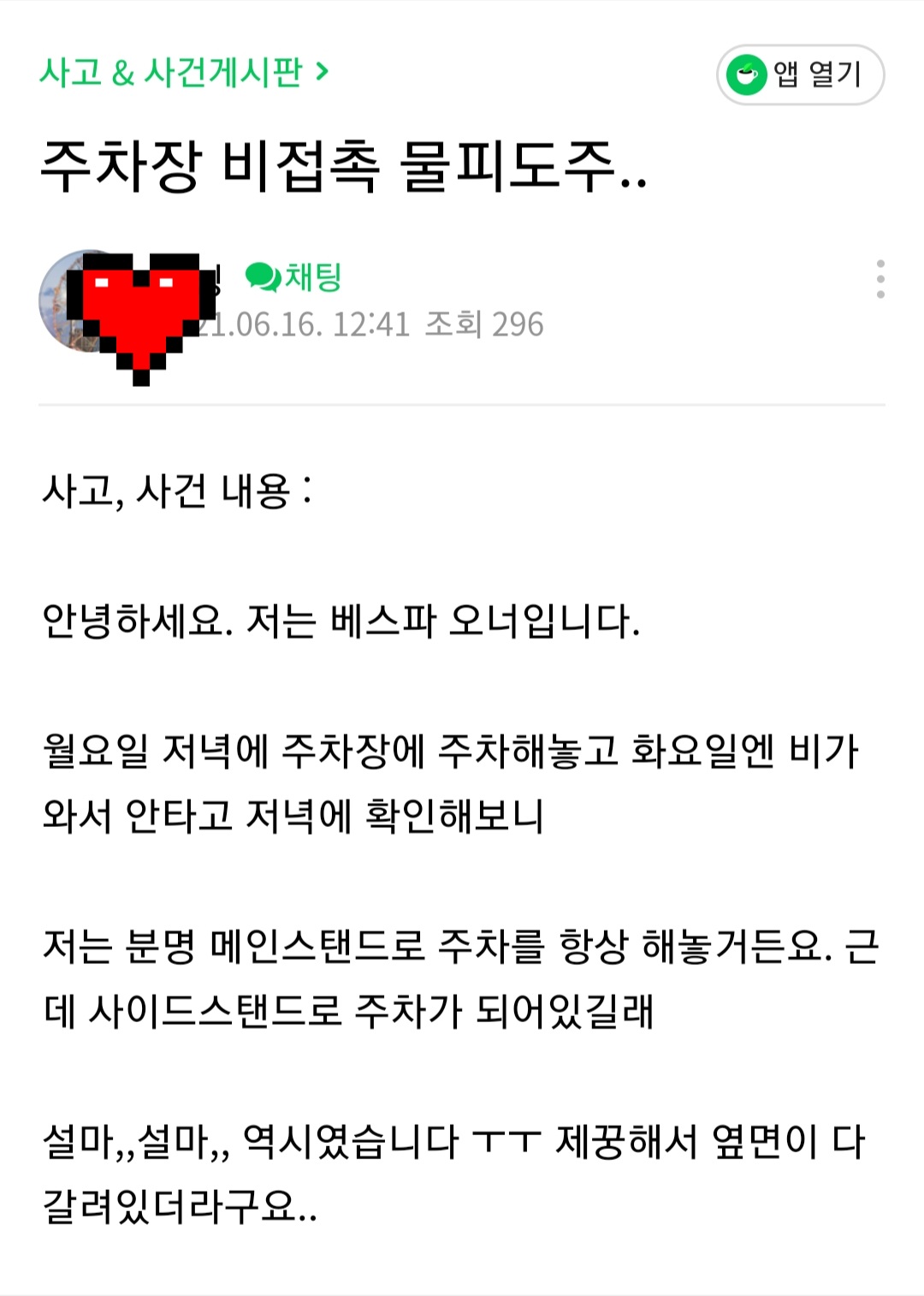Image resolution: width=924 pixels, height=1296 pixels.
Task: Tap the 앱 열기 button
Action: pos(799,75)
